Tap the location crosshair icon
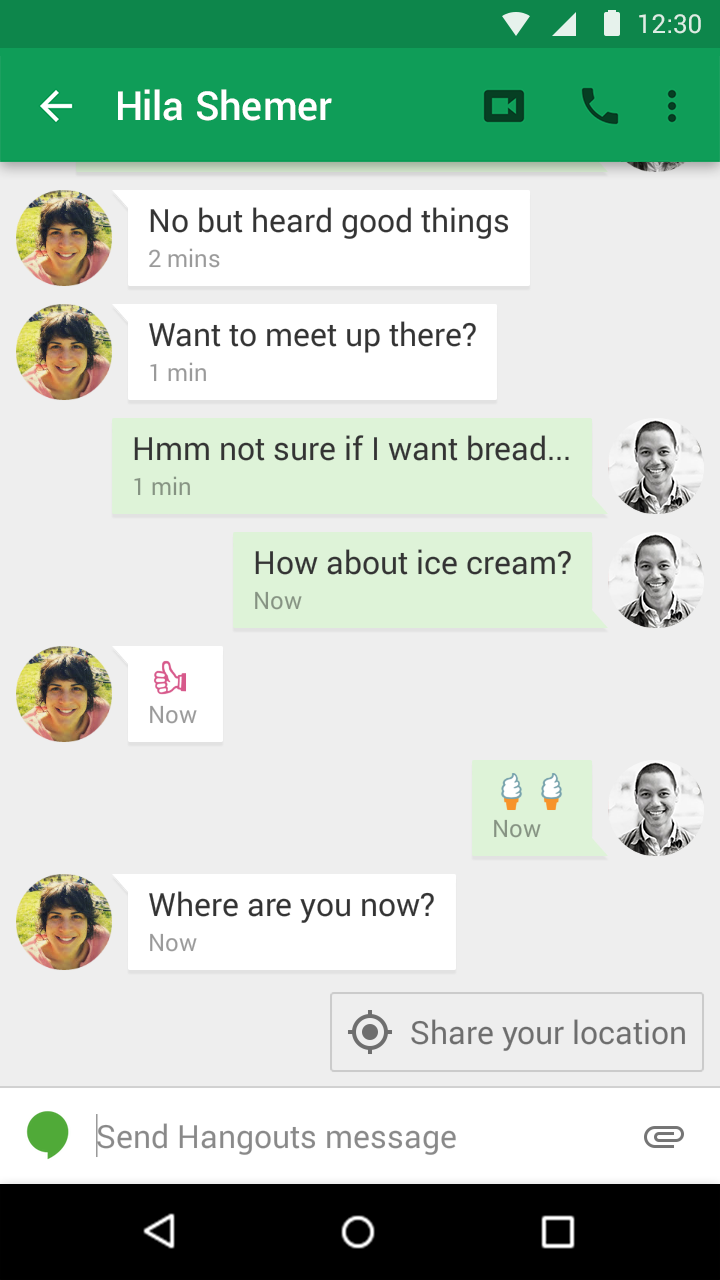720x1280 pixels. tap(369, 1032)
